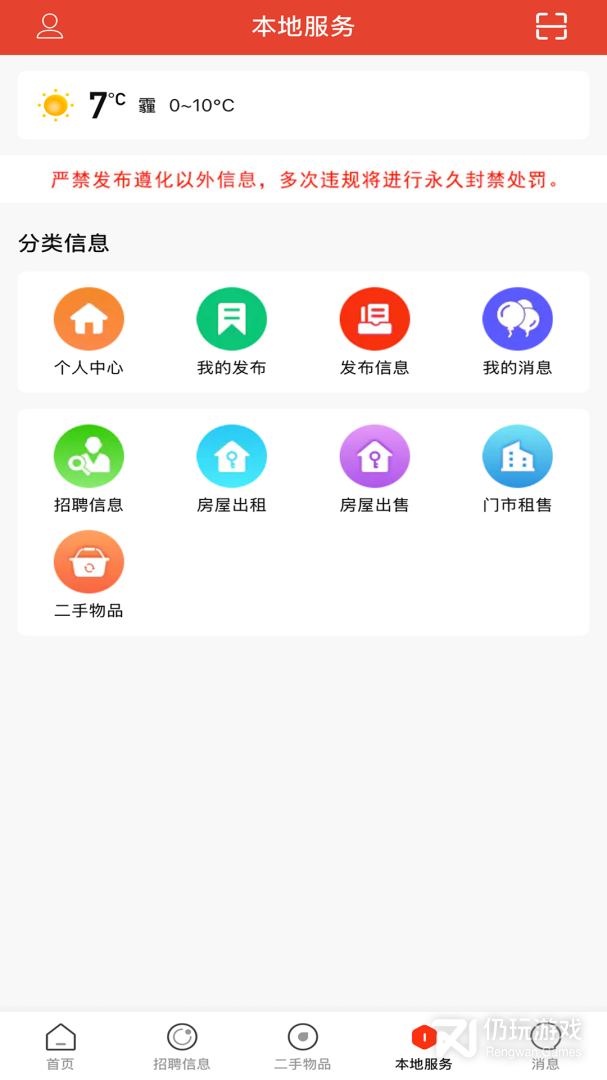
Task: Open 个人中心 personal center
Action: [x=89, y=331]
